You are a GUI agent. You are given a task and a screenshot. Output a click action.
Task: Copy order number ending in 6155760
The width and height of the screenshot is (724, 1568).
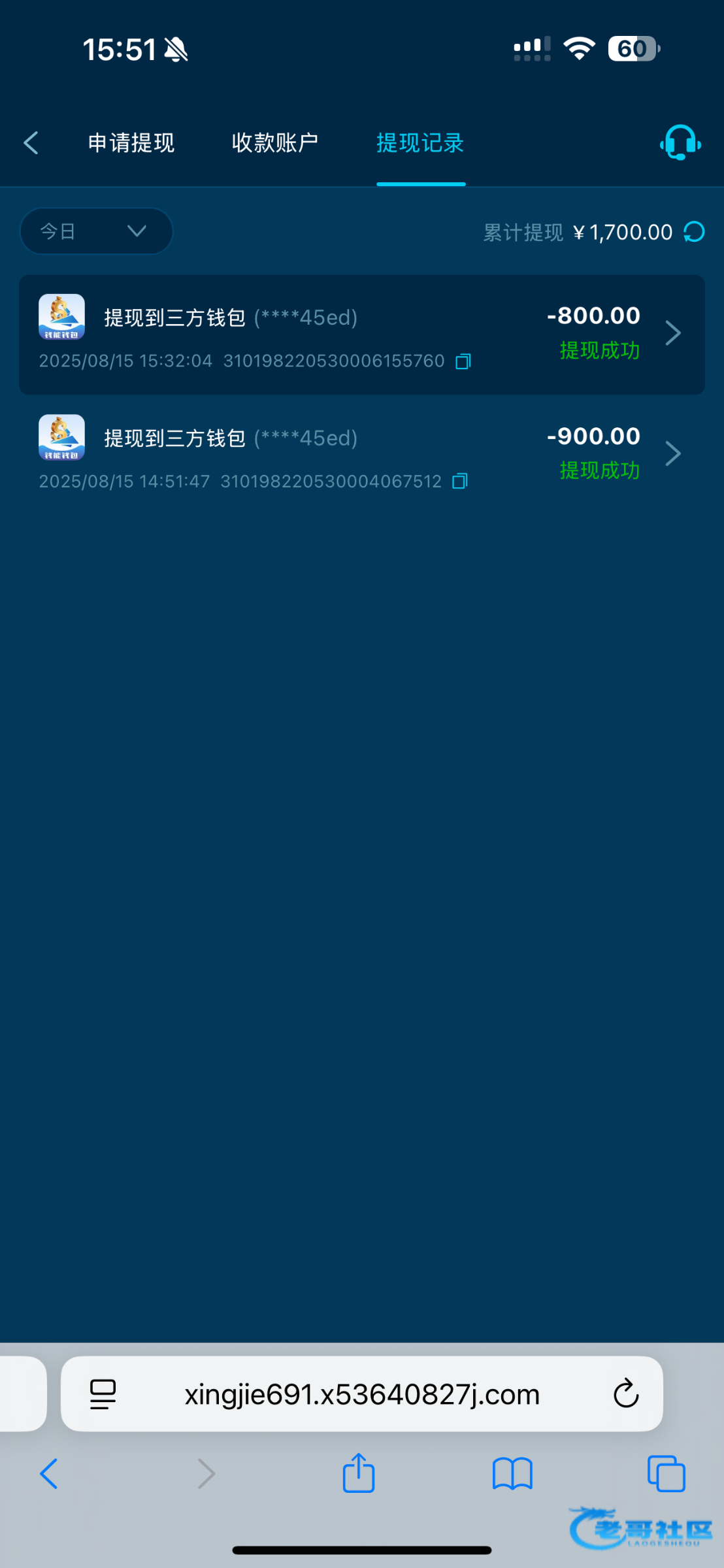point(463,361)
